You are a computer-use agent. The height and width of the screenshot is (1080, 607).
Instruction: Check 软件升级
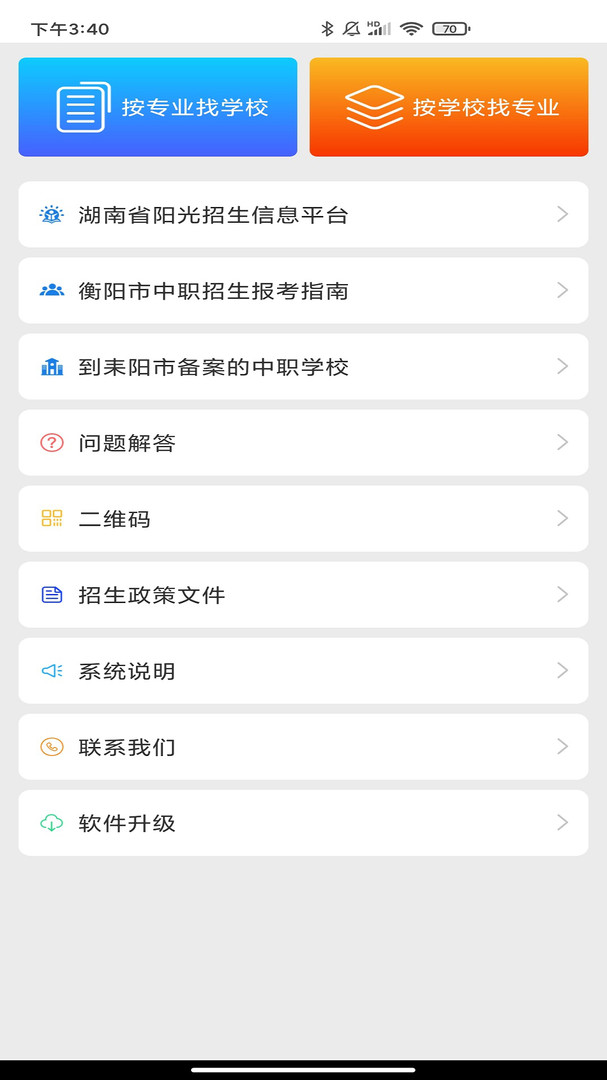pyautogui.click(x=303, y=822)
